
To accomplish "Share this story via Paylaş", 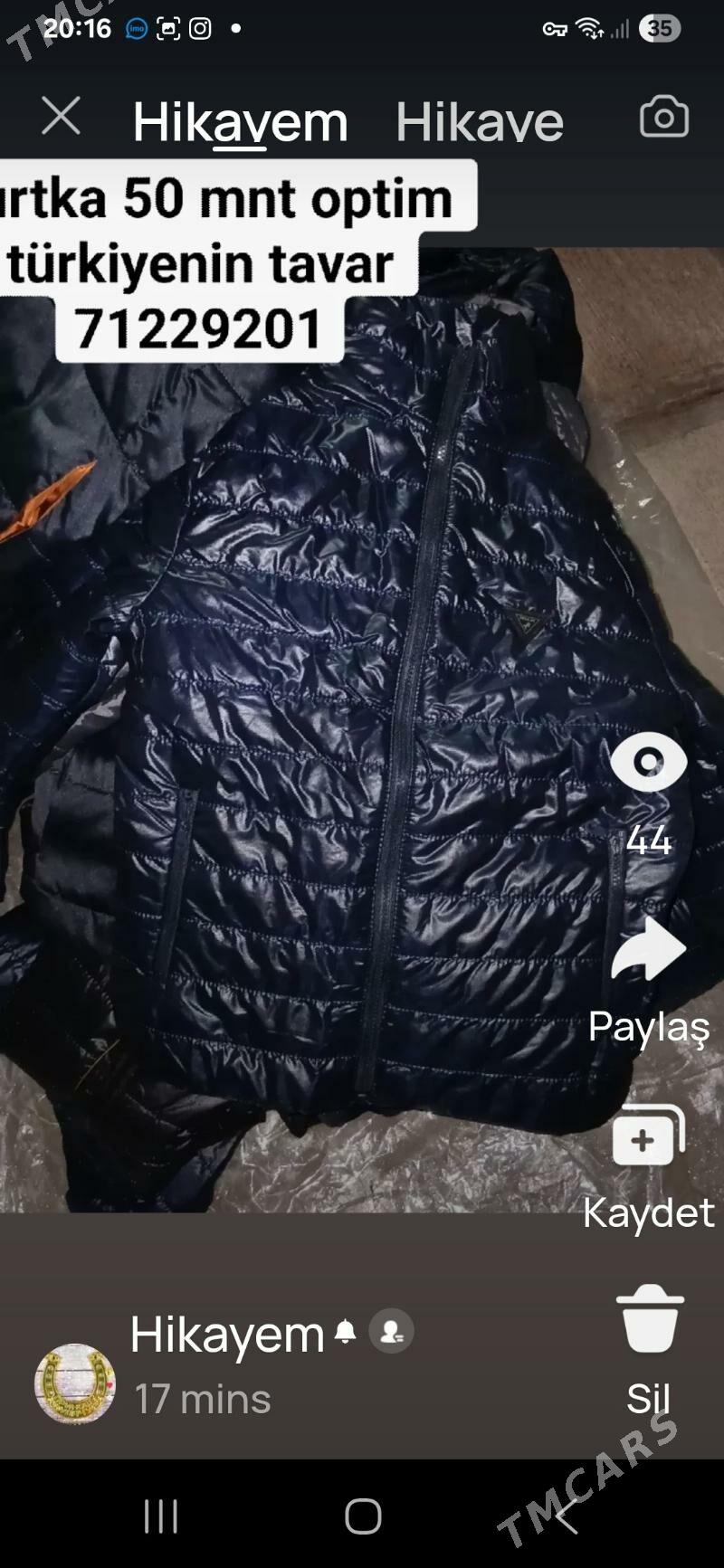I will tap(648, 950).
